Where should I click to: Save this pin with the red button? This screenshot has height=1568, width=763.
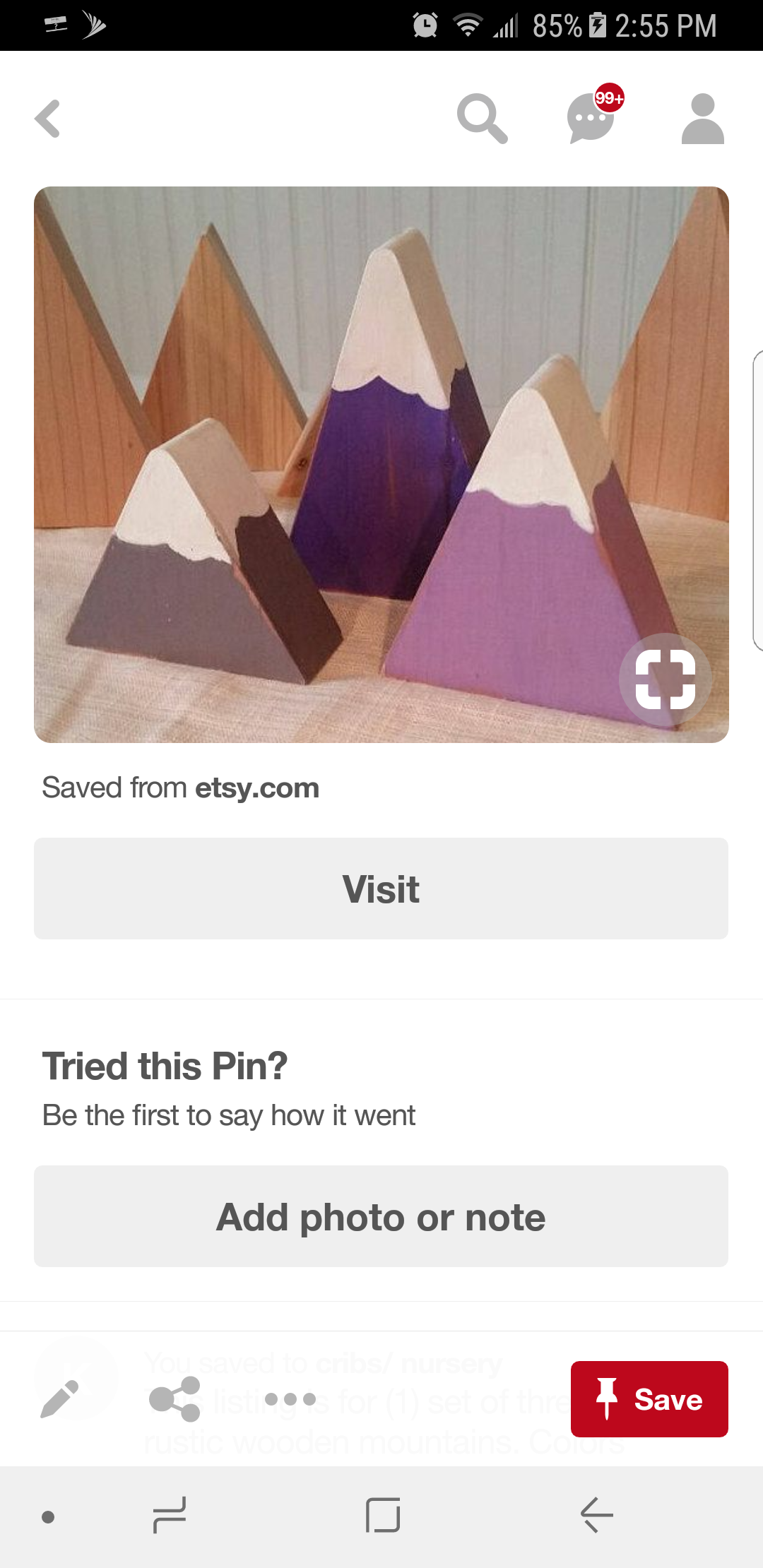pos(649,1398)
